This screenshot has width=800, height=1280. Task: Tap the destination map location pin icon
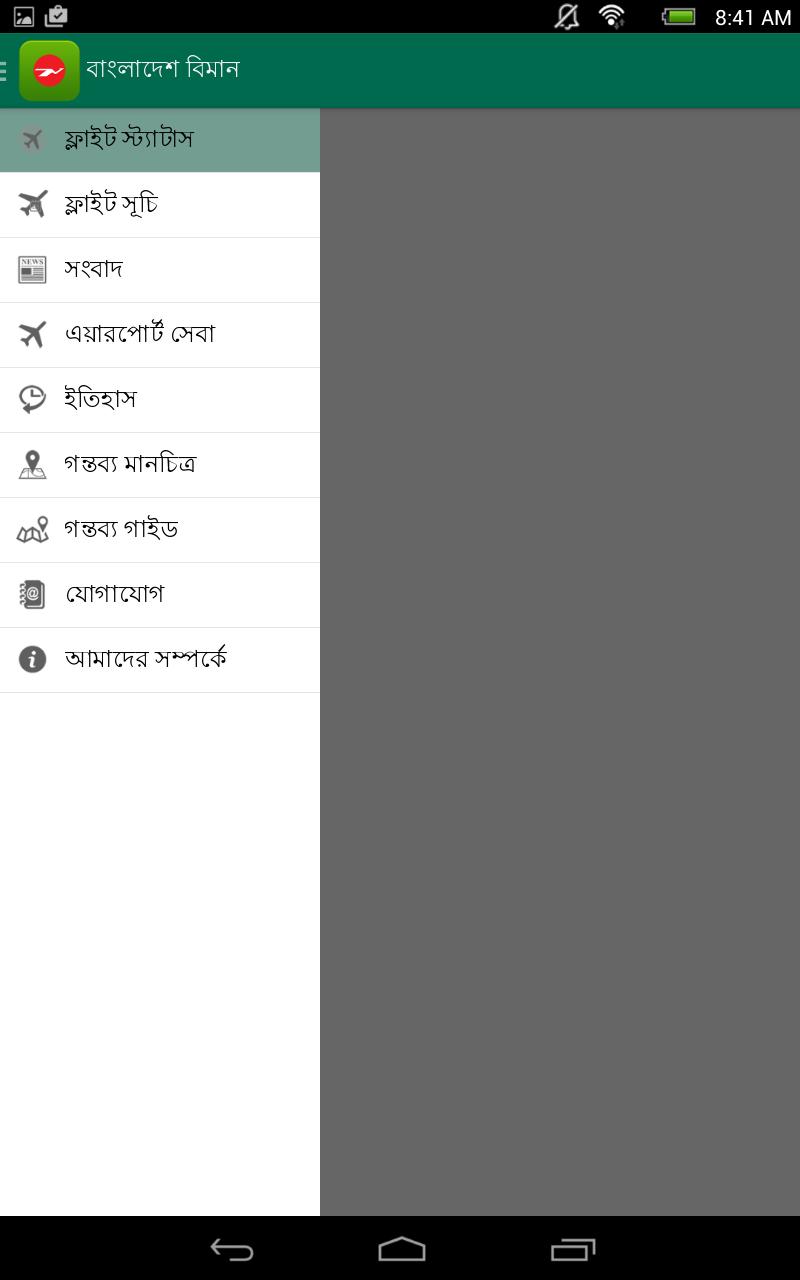[31, 464]
